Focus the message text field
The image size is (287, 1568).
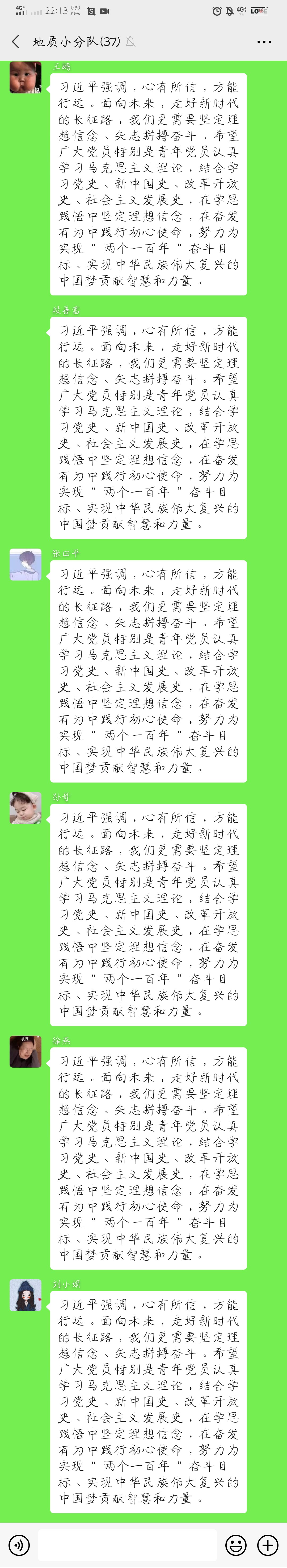(128, 1544)
